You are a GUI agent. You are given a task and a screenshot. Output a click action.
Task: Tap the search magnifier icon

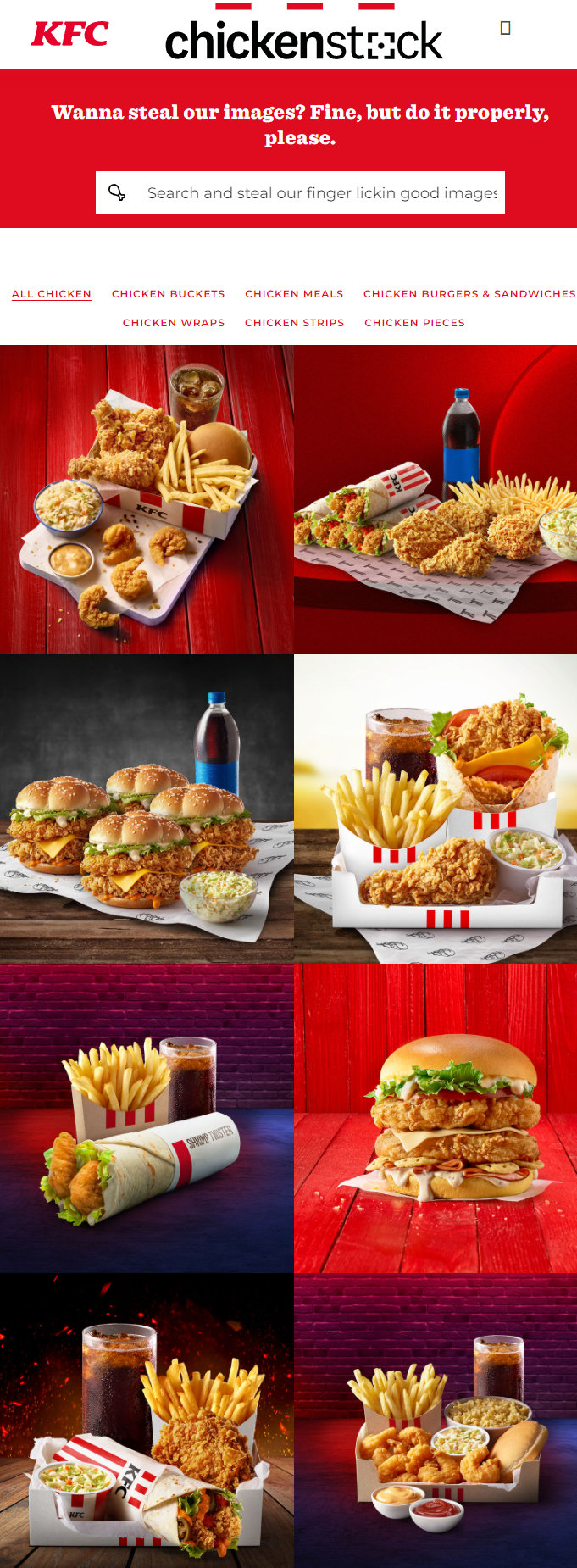pyautogui.click(x=117, y=192)
